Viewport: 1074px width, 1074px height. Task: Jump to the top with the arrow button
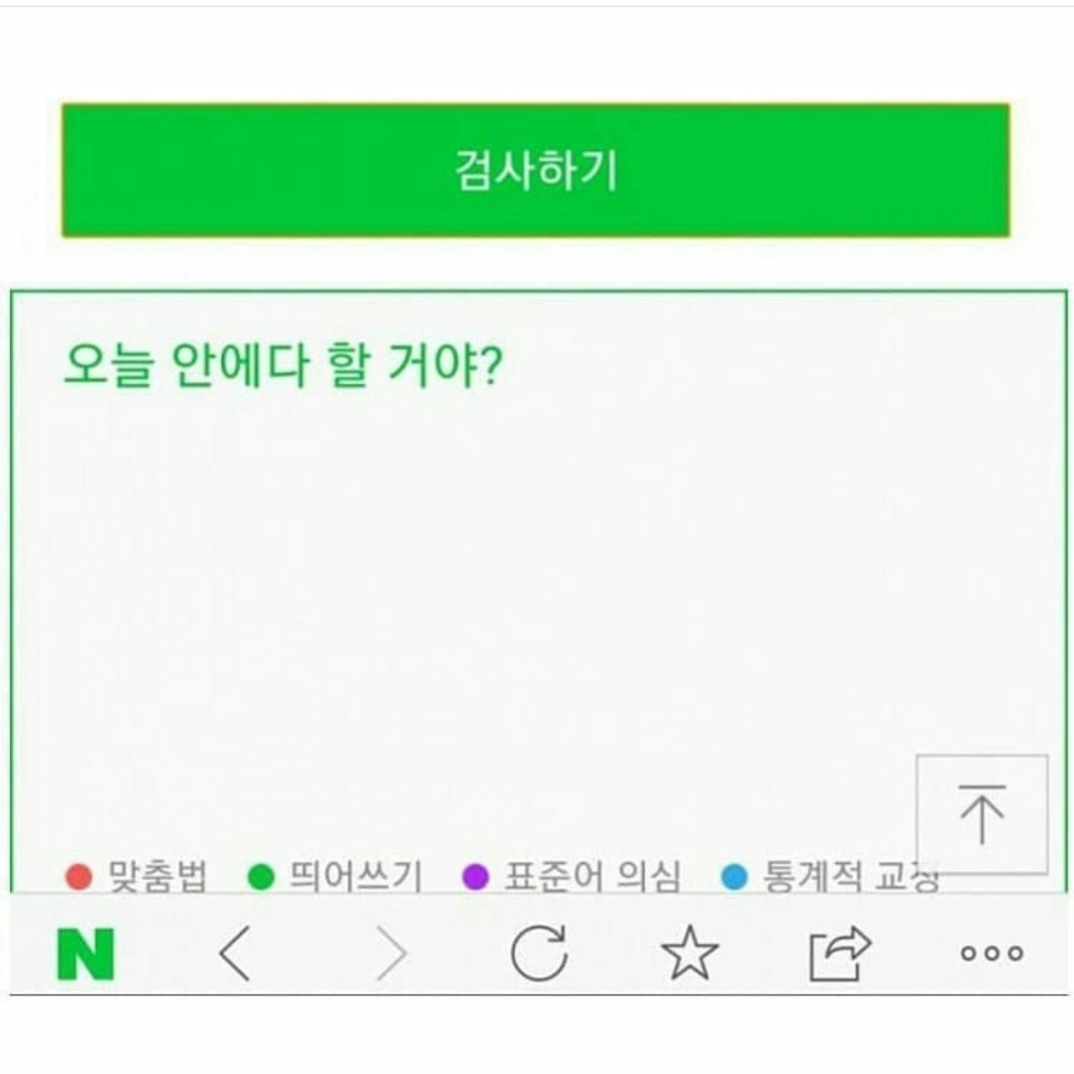[982, 814]
